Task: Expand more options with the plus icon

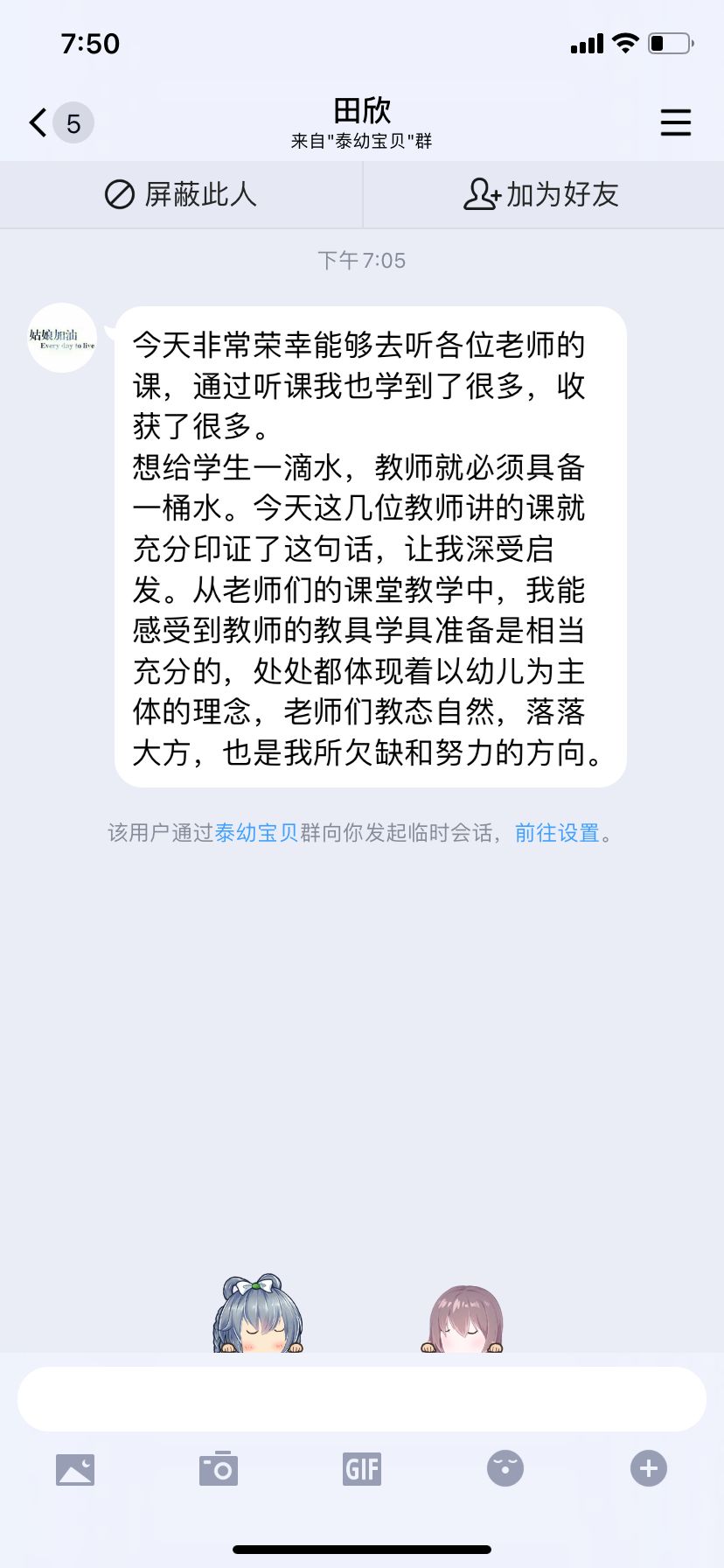Action: 649,1469
